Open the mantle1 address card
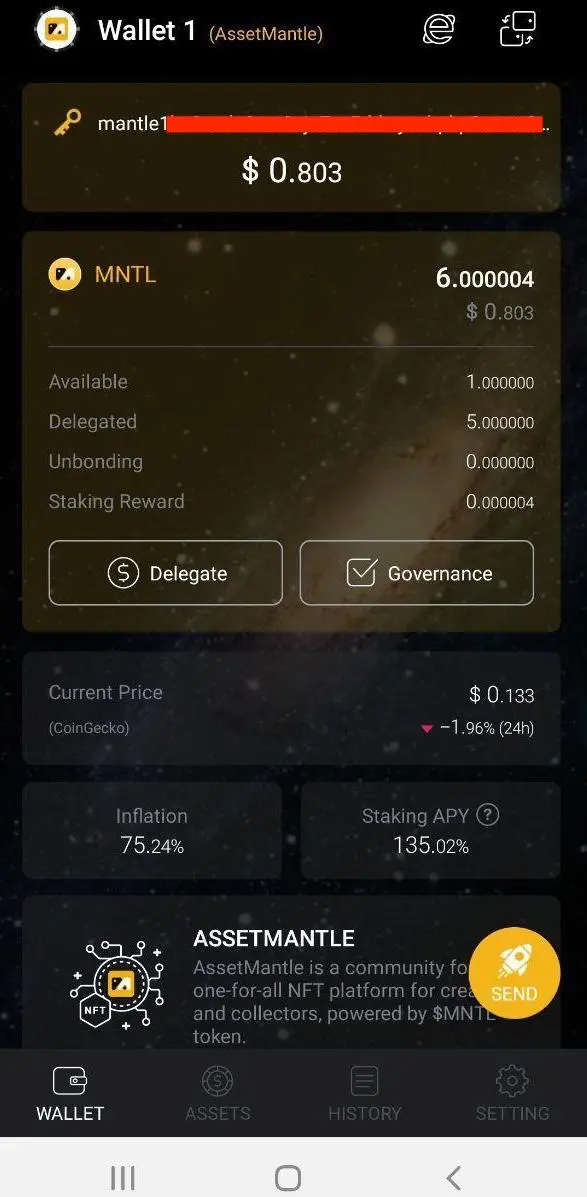The height and width of the screenshot is (1197, 587). [x=292, y=147]
